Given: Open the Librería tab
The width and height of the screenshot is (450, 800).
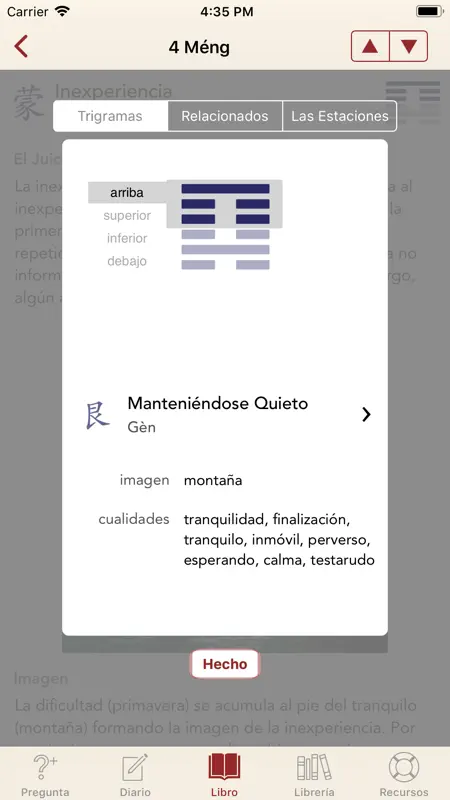Looking at the screenshot, I should point(314,774).
